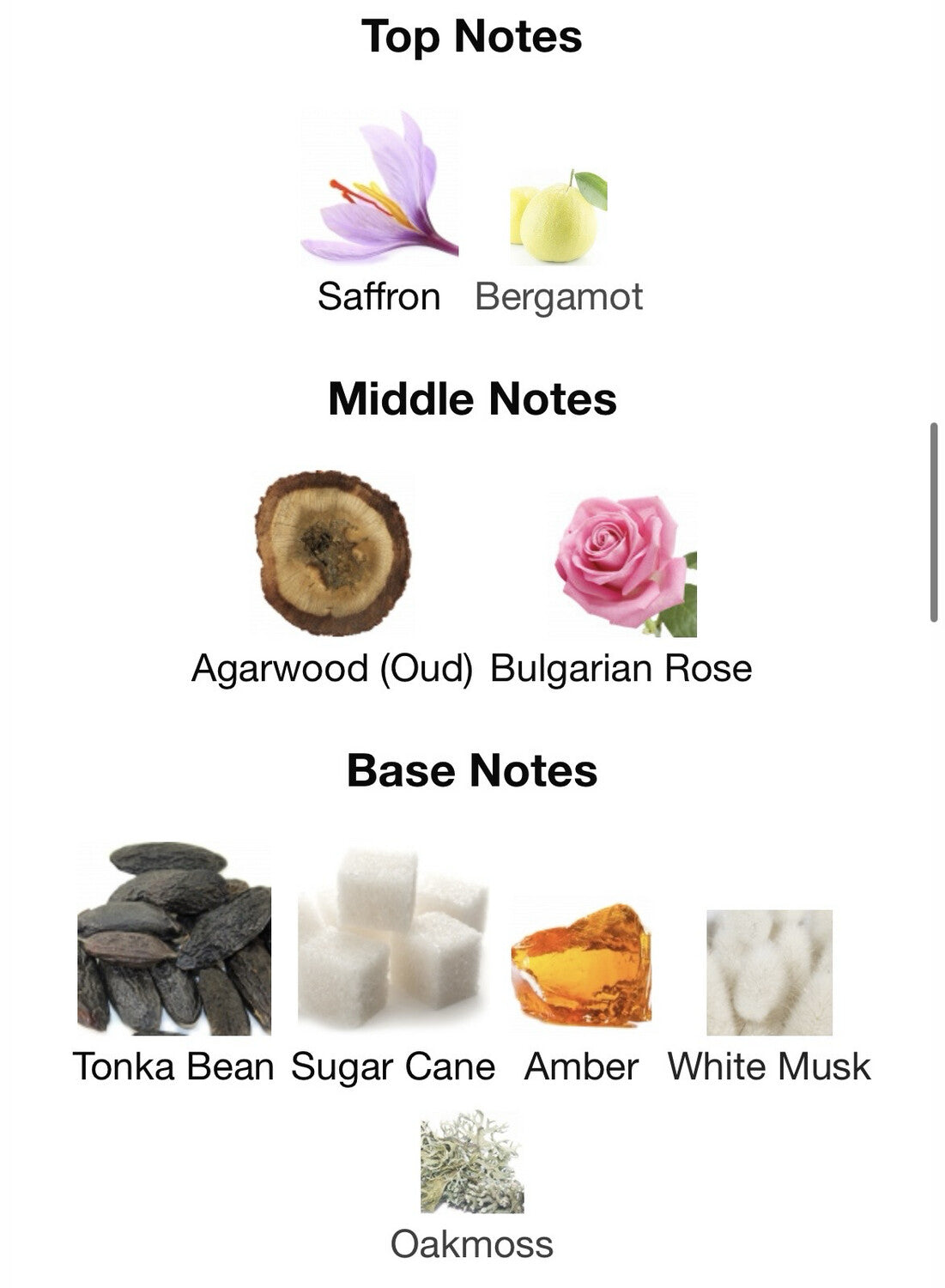The width and height of the screenshot is (945, 1288).
Task: Open the Saffron note
Action: click(x=379, y=189)
